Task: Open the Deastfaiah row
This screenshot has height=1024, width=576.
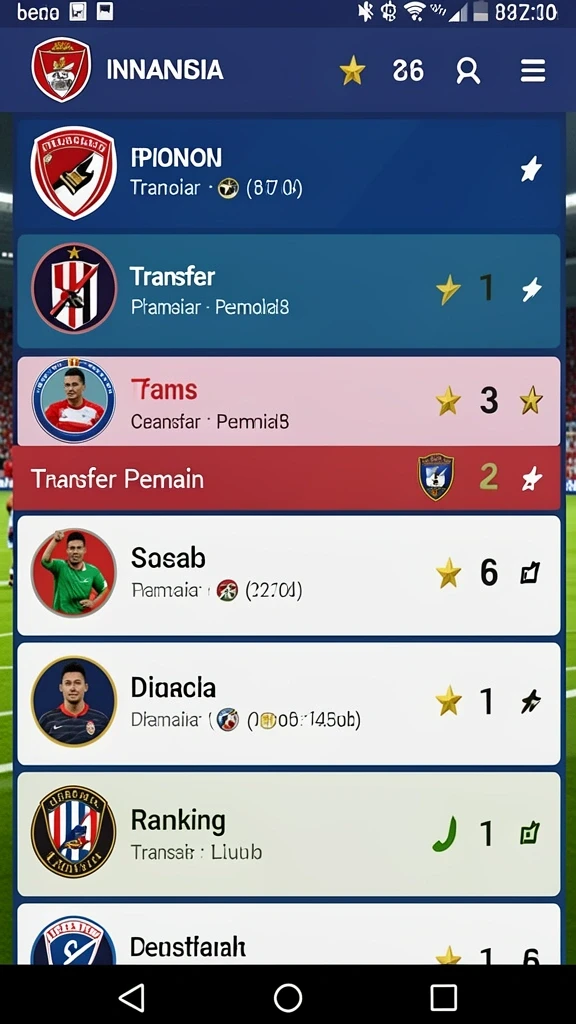Action: click(x=289, y=935)
